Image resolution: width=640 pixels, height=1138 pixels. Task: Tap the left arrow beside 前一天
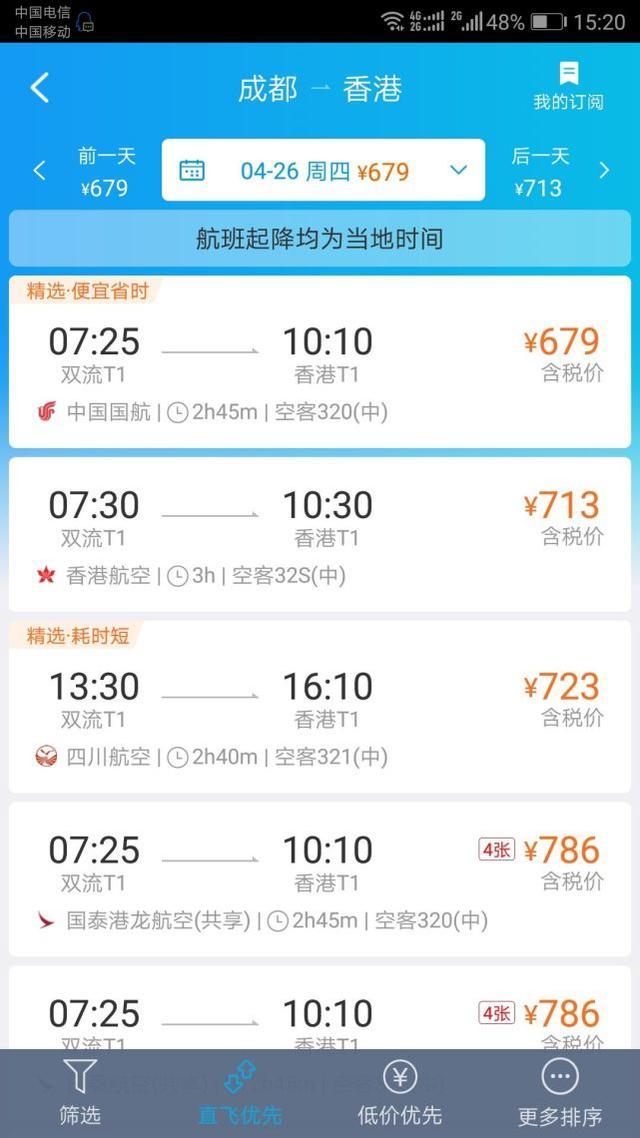coord(40,171)
